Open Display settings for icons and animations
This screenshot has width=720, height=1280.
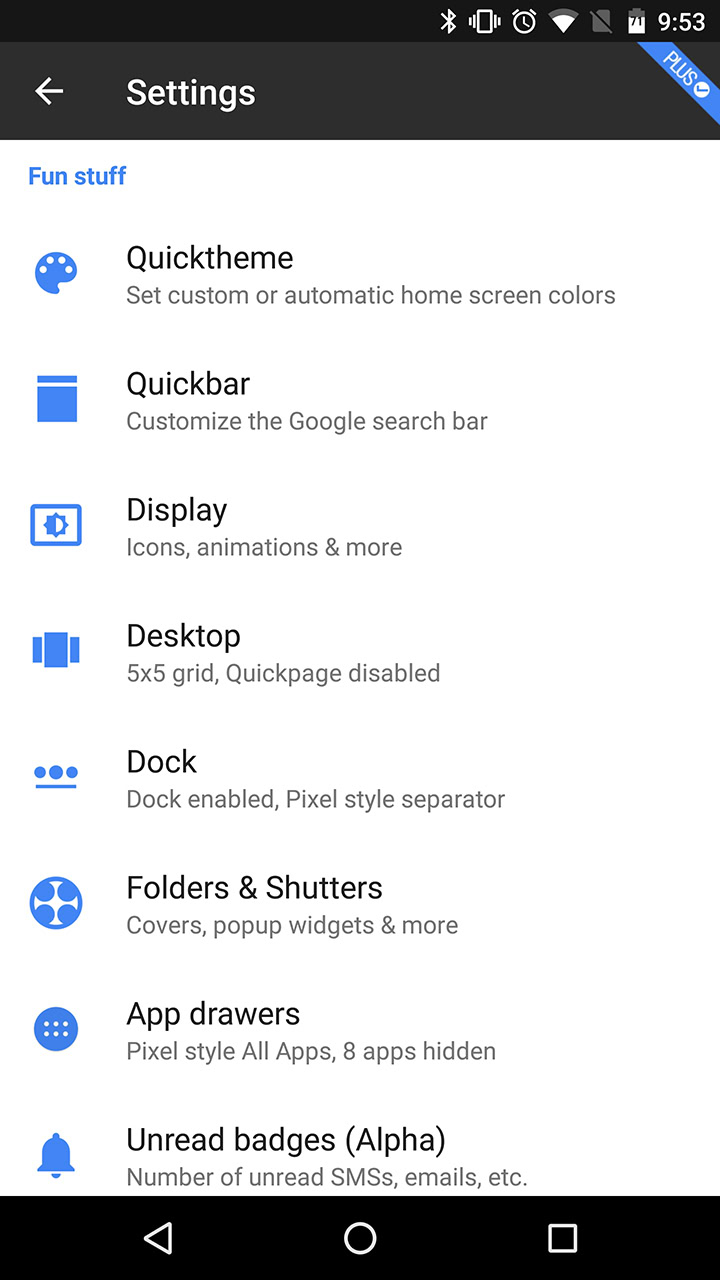(x=360, y=526)
